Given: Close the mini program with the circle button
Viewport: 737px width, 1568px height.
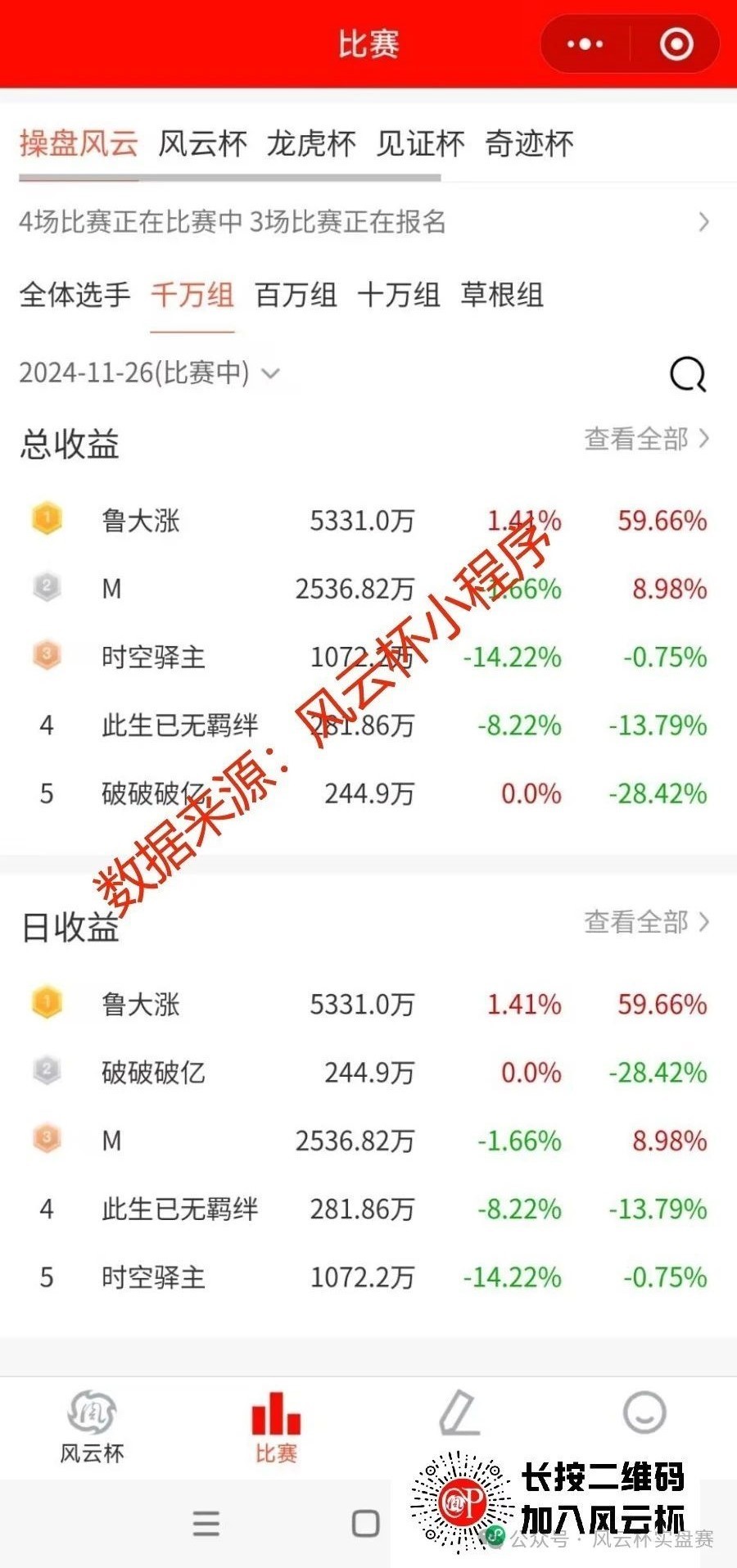Looking at the screenshot, I should (x=676, y=44).
